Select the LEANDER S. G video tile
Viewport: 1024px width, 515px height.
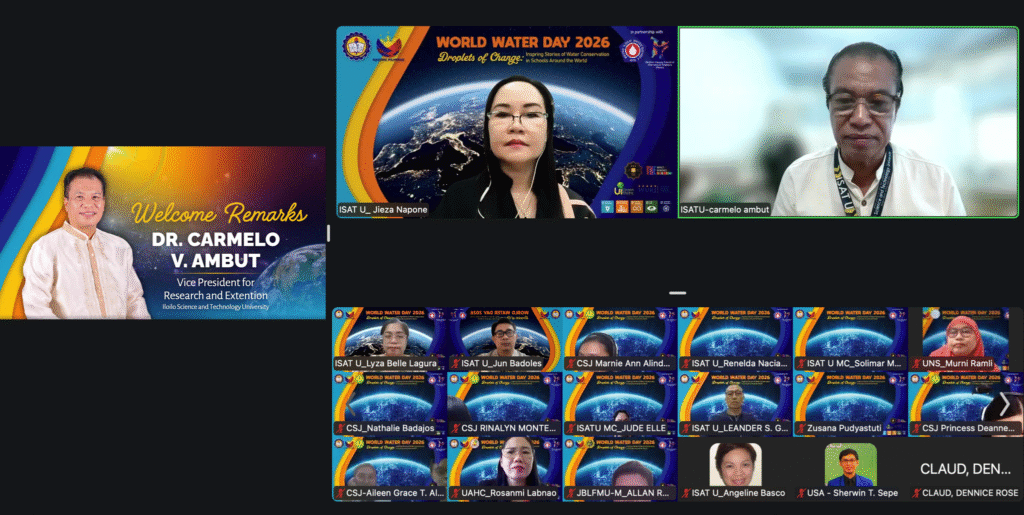[x=735, y=403]
